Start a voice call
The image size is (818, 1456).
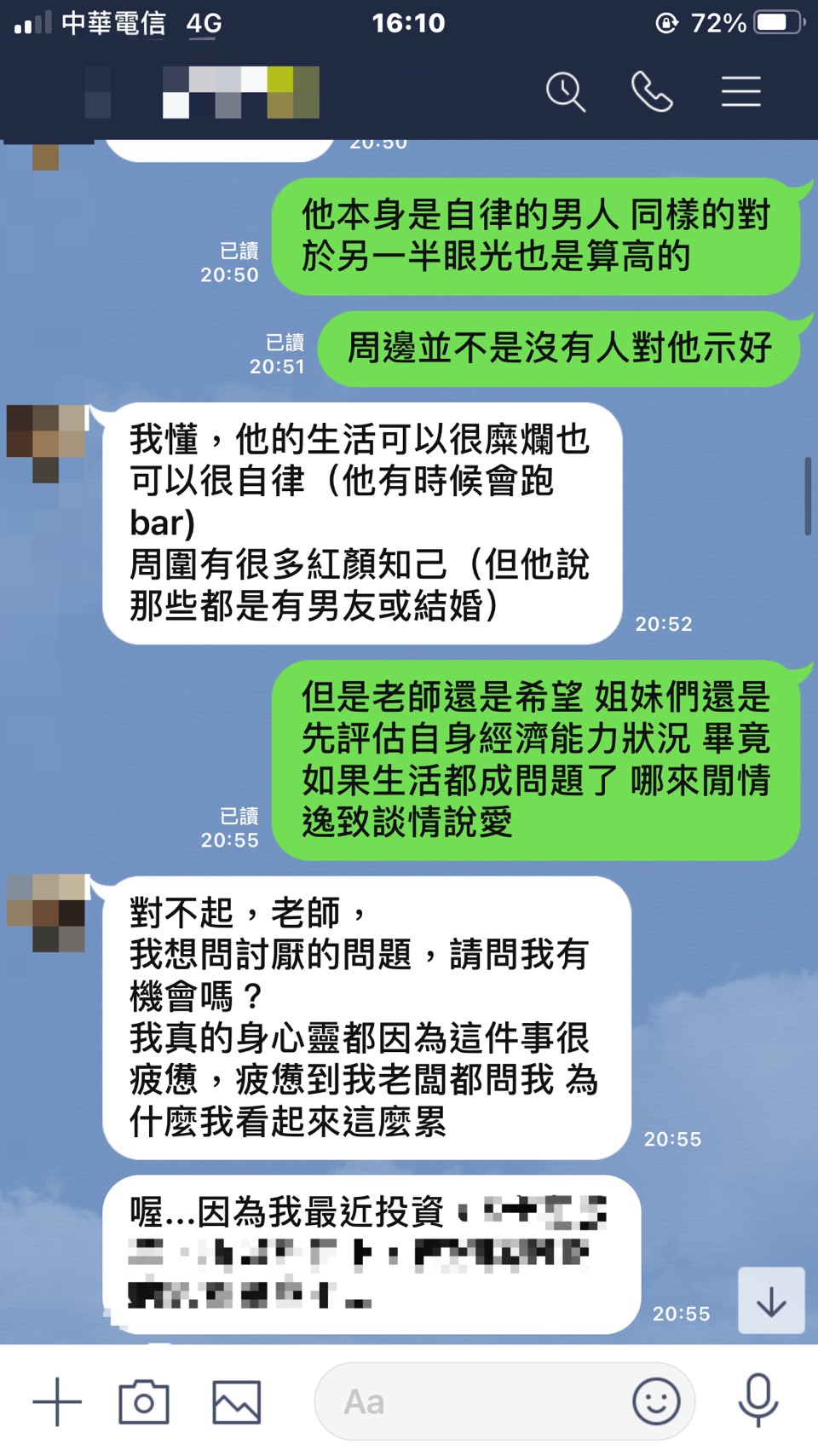[x=652, y=91]
